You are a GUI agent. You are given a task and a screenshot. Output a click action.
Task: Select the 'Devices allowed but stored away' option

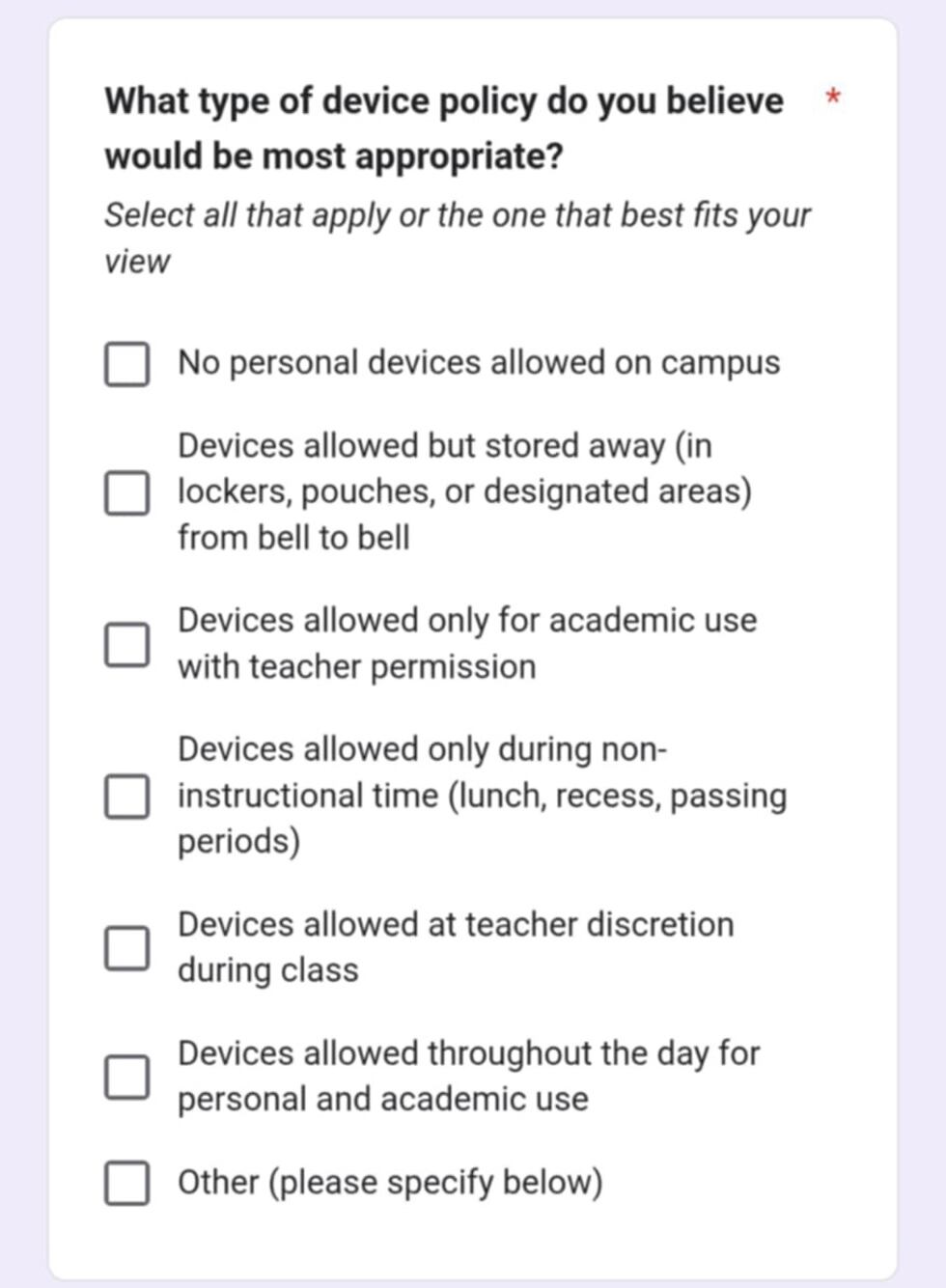click(126, 491)
